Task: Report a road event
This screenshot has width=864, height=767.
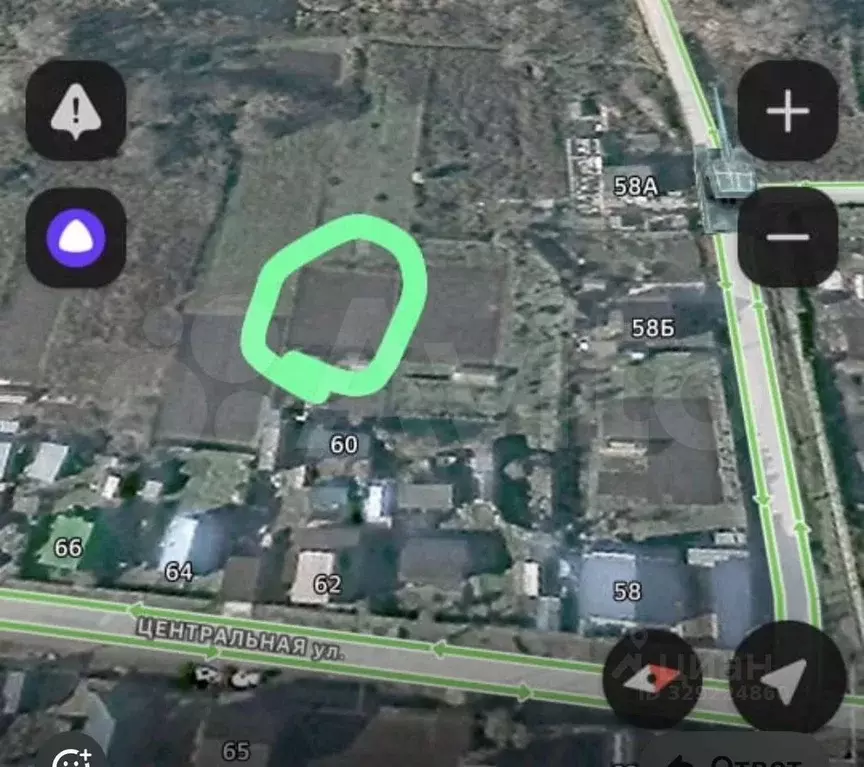Action: click(x=76, y=111)
